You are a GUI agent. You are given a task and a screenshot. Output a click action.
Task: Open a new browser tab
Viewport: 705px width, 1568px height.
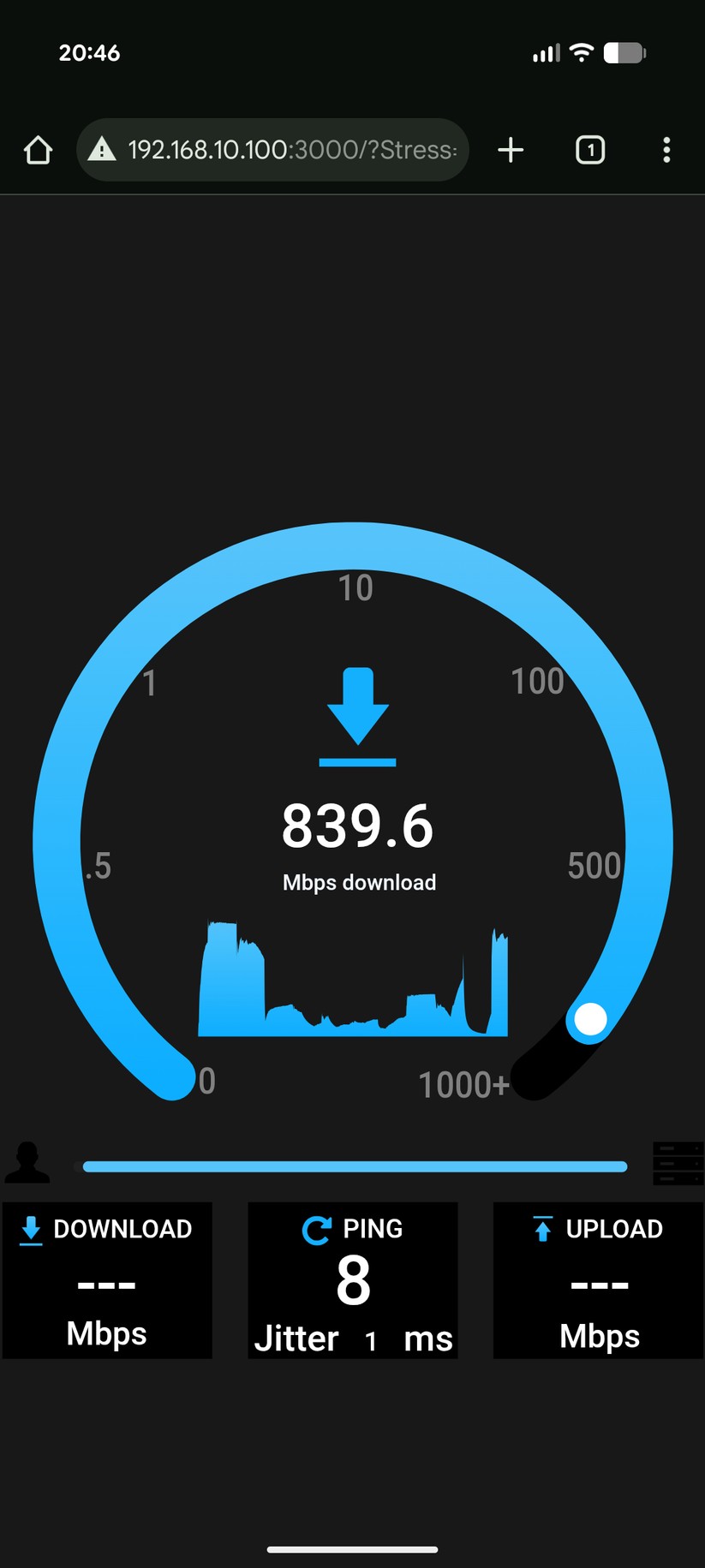tap(511, 150)
